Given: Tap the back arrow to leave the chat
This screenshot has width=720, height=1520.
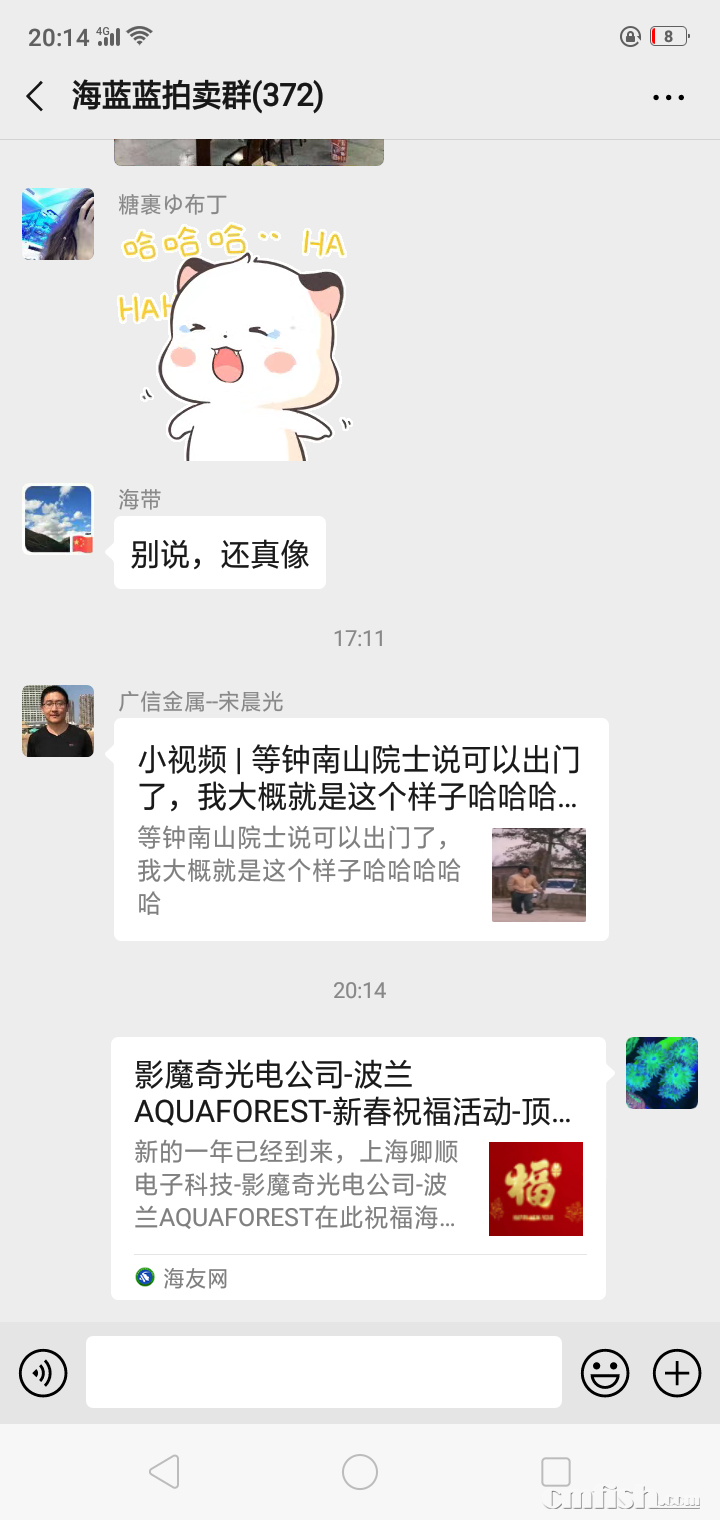Looking at the screenshot, I should [34, 96].
